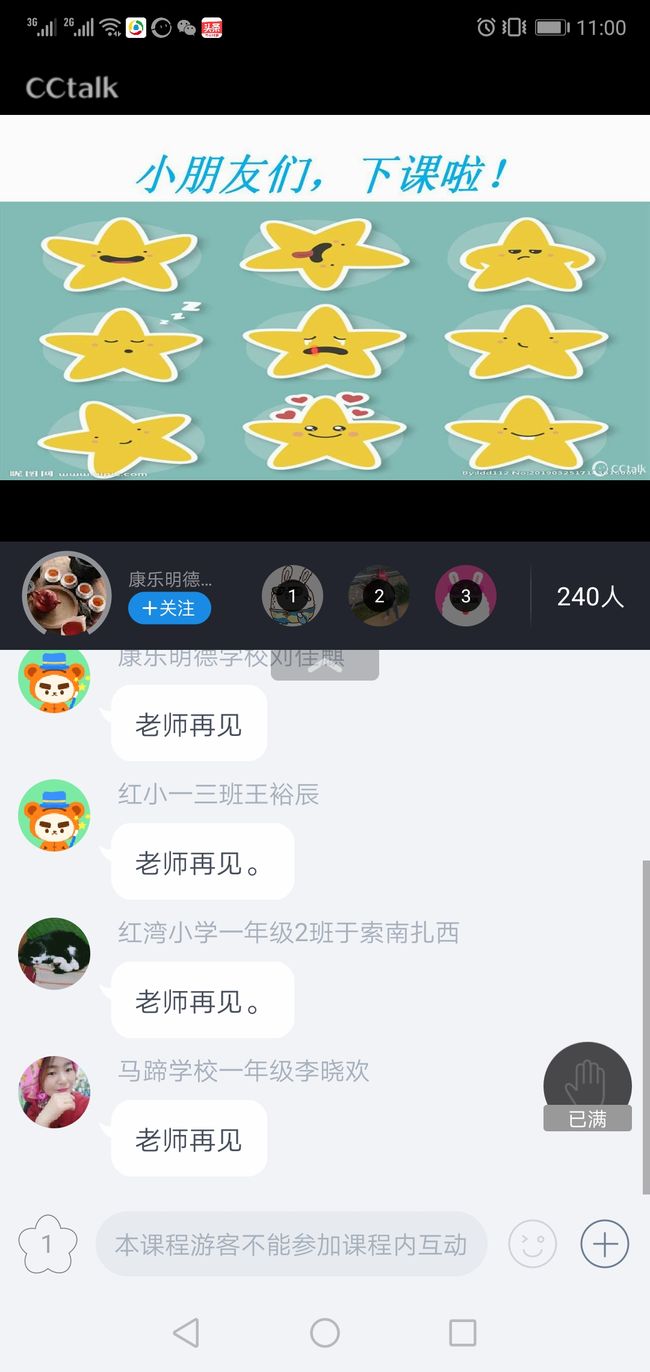Tap the lesson video area
This screenshot has width=650, height=1372.
325,298
